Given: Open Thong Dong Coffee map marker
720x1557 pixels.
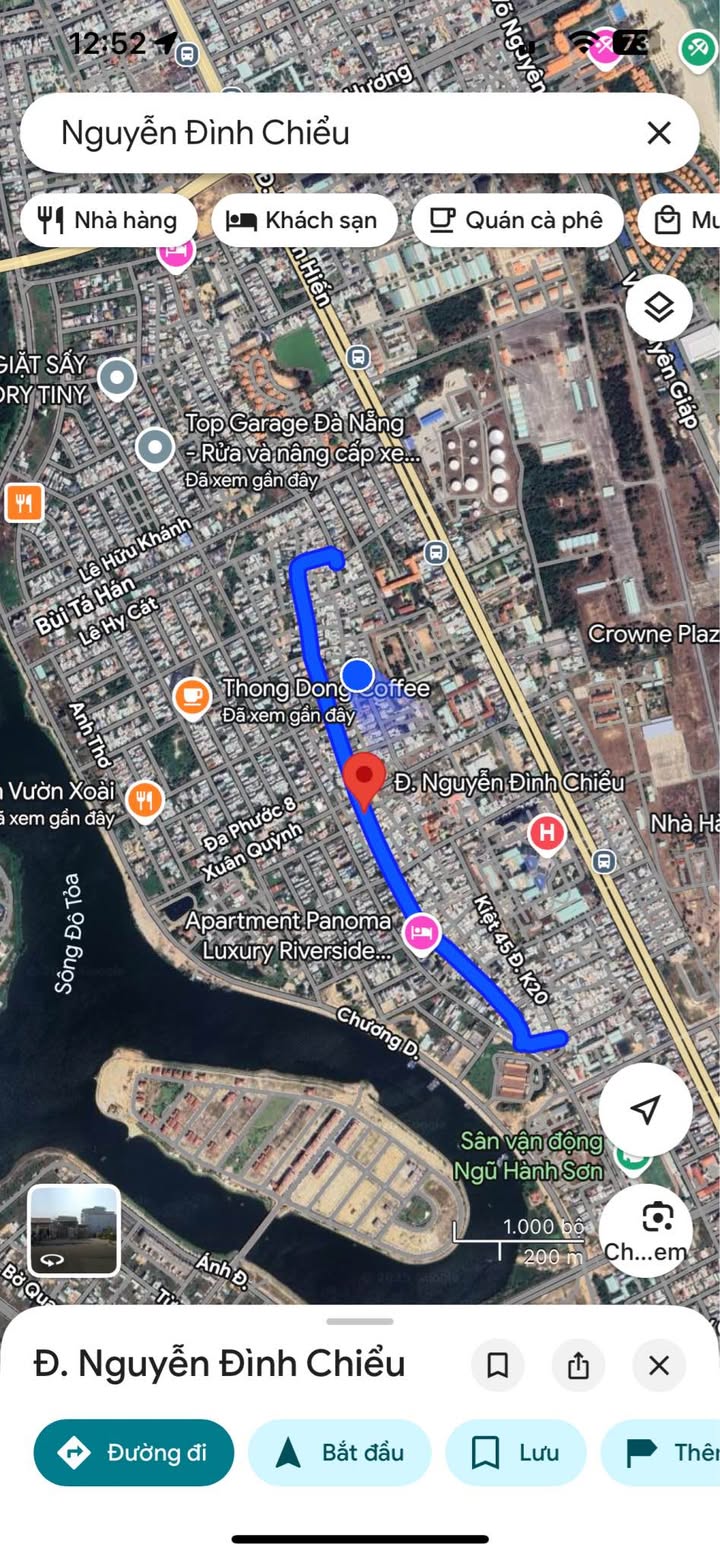Looking at the screenshot, I should point(191,698).
